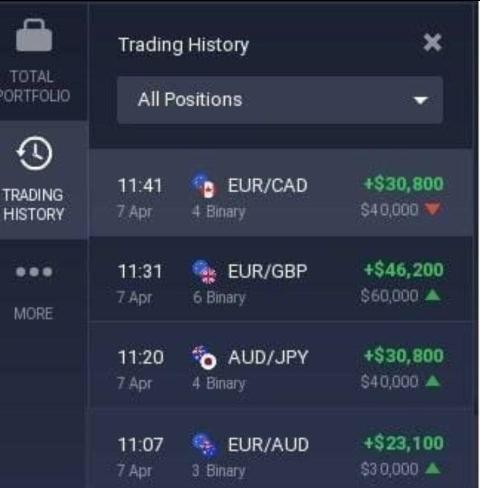This screenshot has width=480, height=488.
Task: Select the Trading History sidebar item
Action: pos(35,180)
